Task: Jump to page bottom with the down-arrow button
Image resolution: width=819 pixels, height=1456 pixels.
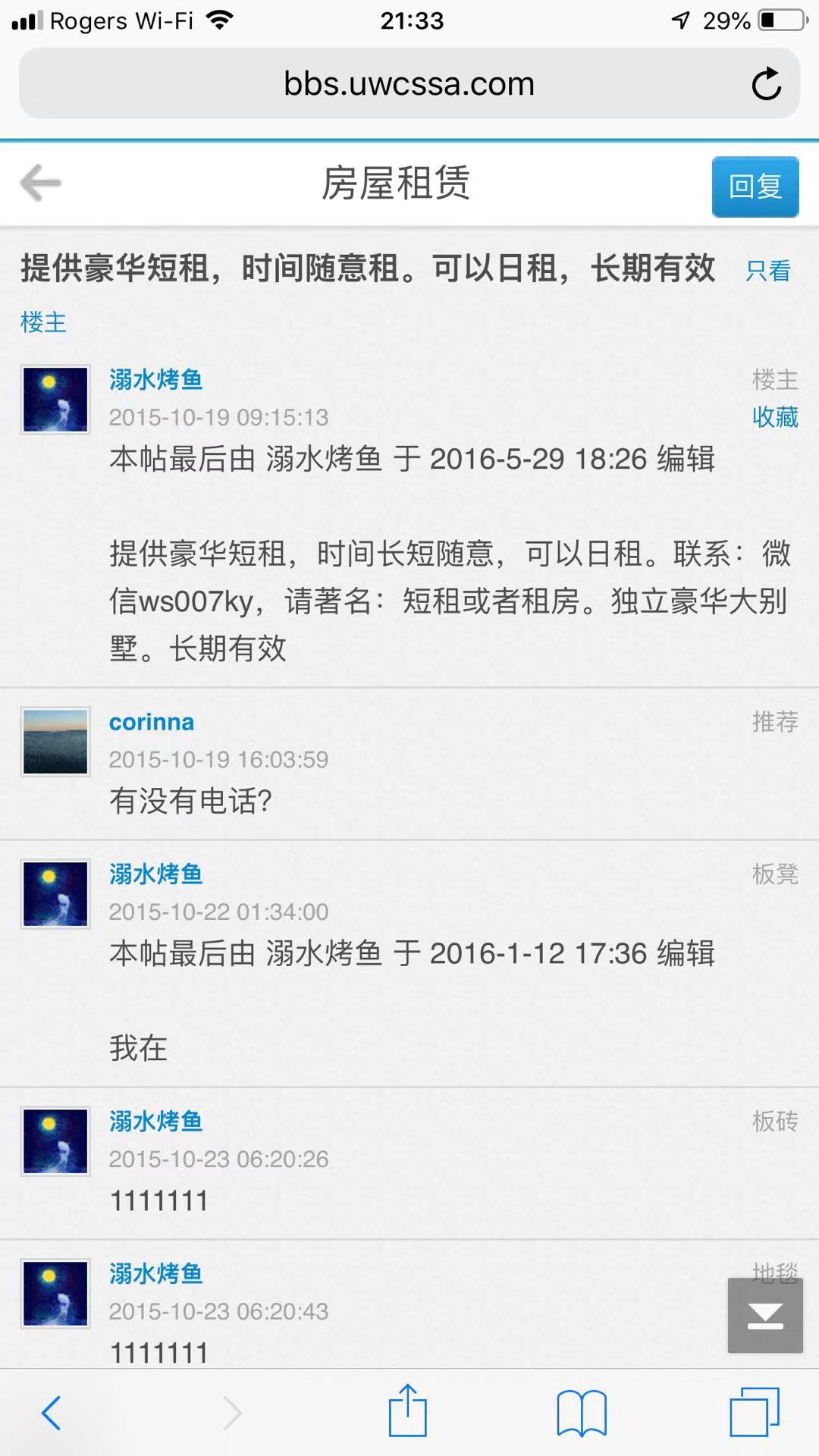Action: [x=764, y=1315]
